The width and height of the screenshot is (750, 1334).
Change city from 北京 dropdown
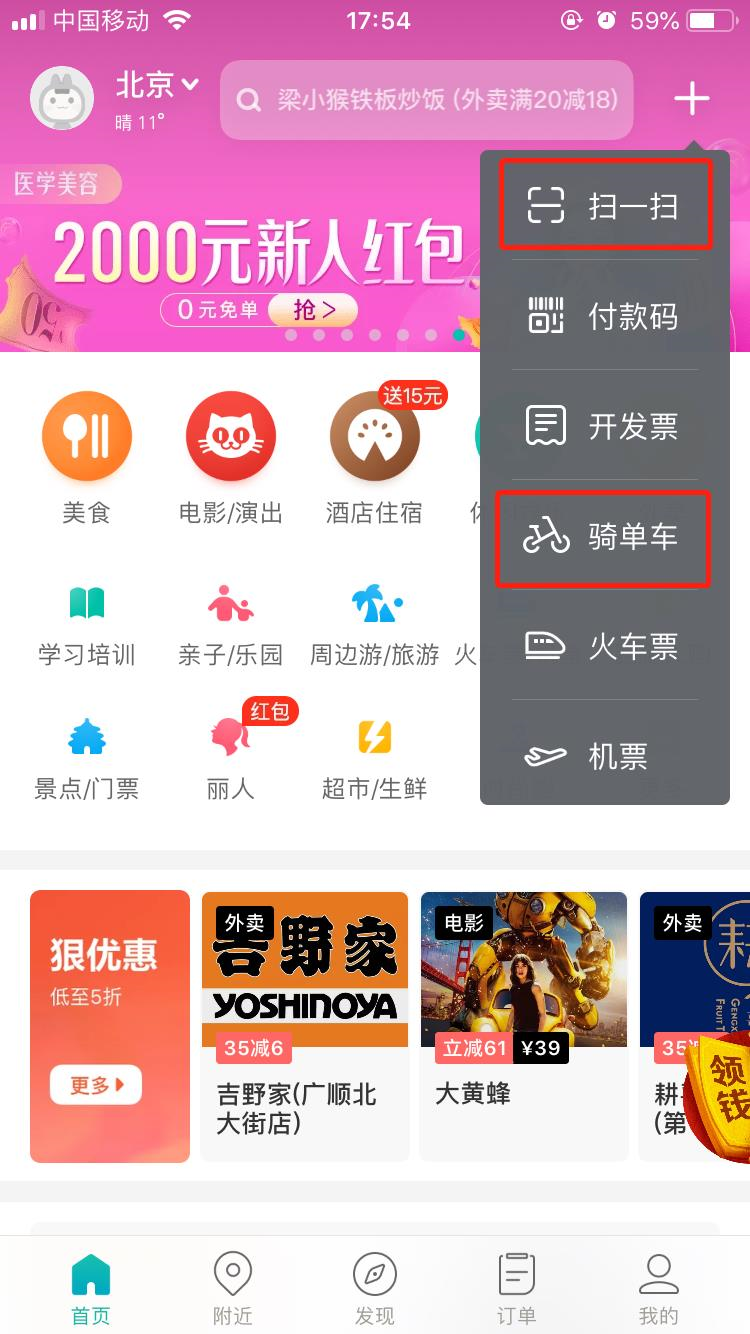(157, 86)
